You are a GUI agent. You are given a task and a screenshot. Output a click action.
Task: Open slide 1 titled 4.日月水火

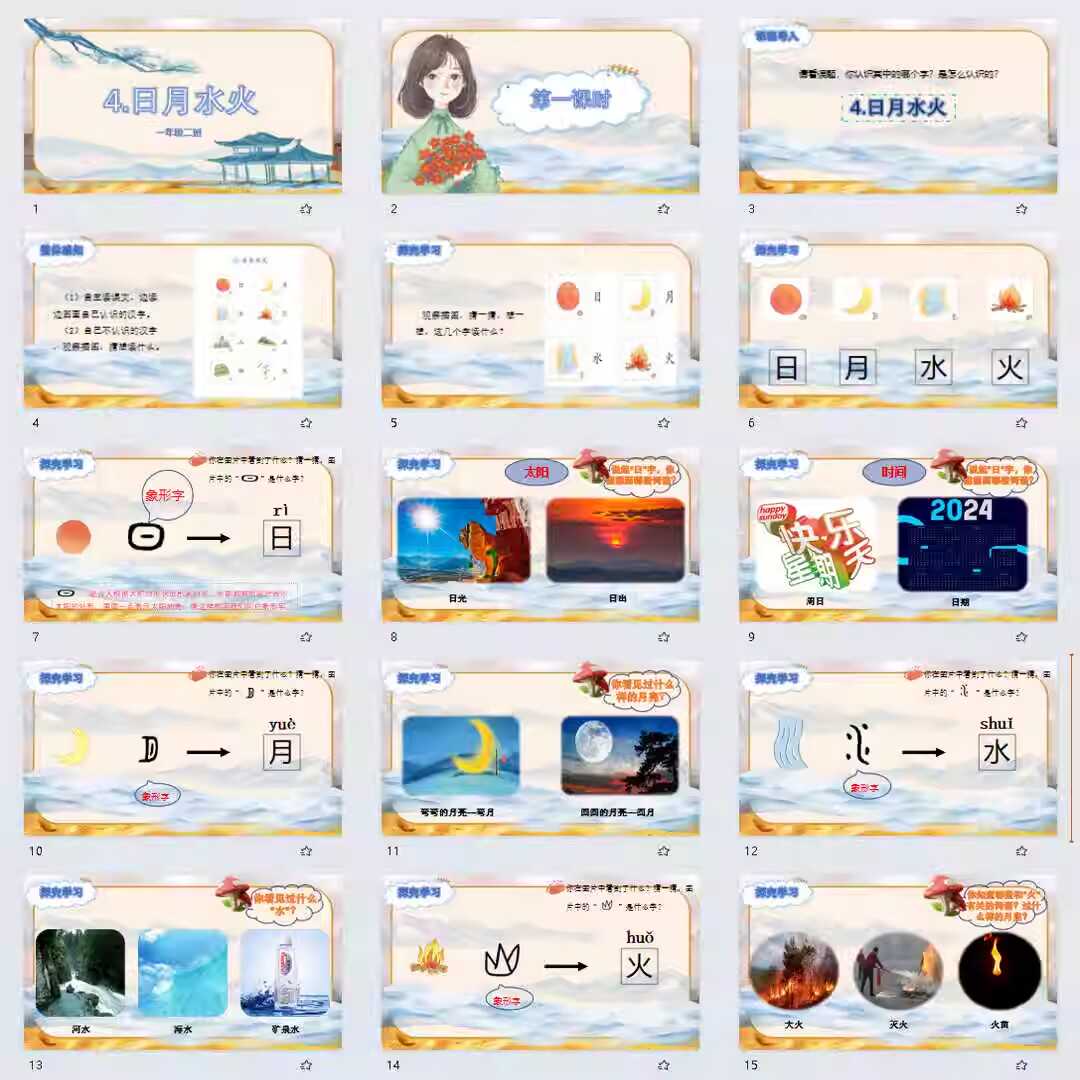tap(182, 105)
